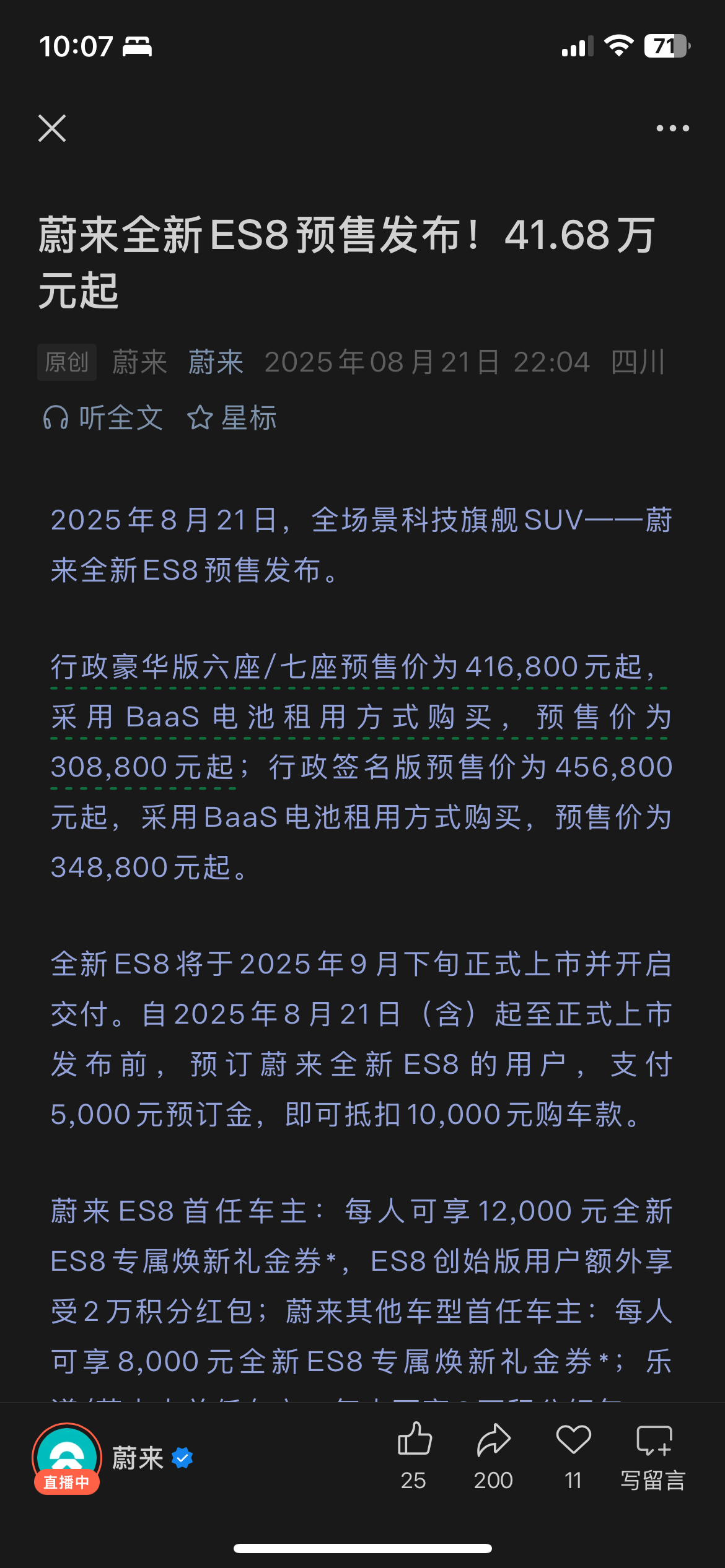Write a comment via 写留言
This screenshot has height=1568, width=725.
pos(653,1456)
